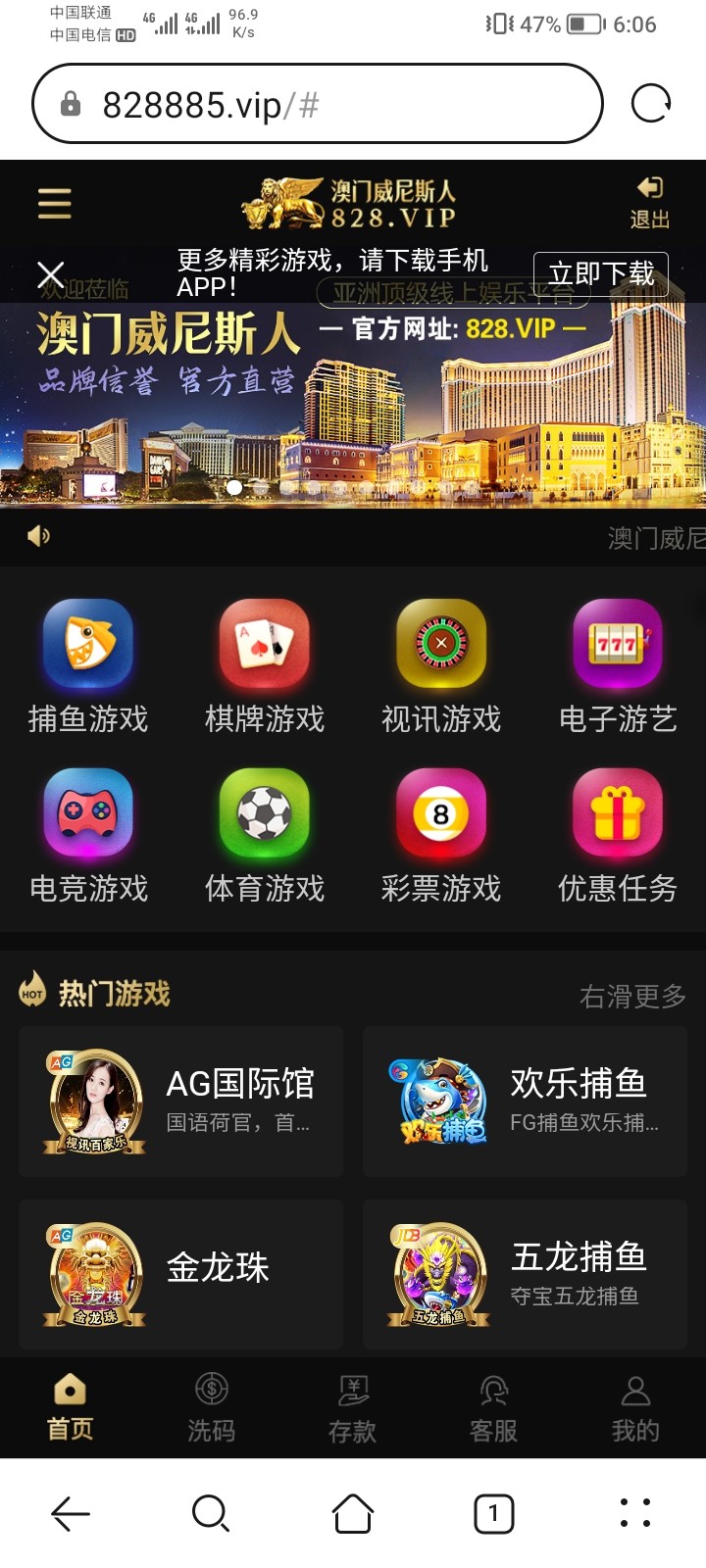Image resolution: width=706 pixels, height=1568 pixels.
Task: Open the 彩票游戏 category
Action: [x=441, y=836]
